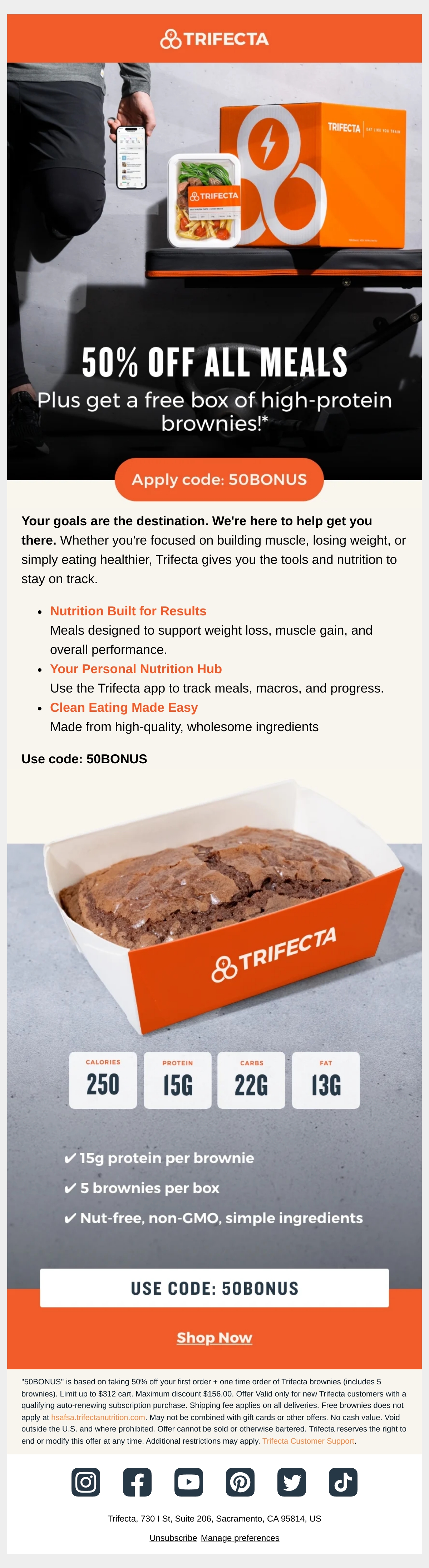Open Trifecta's Pinterest profile

(x=240, y=1482)
